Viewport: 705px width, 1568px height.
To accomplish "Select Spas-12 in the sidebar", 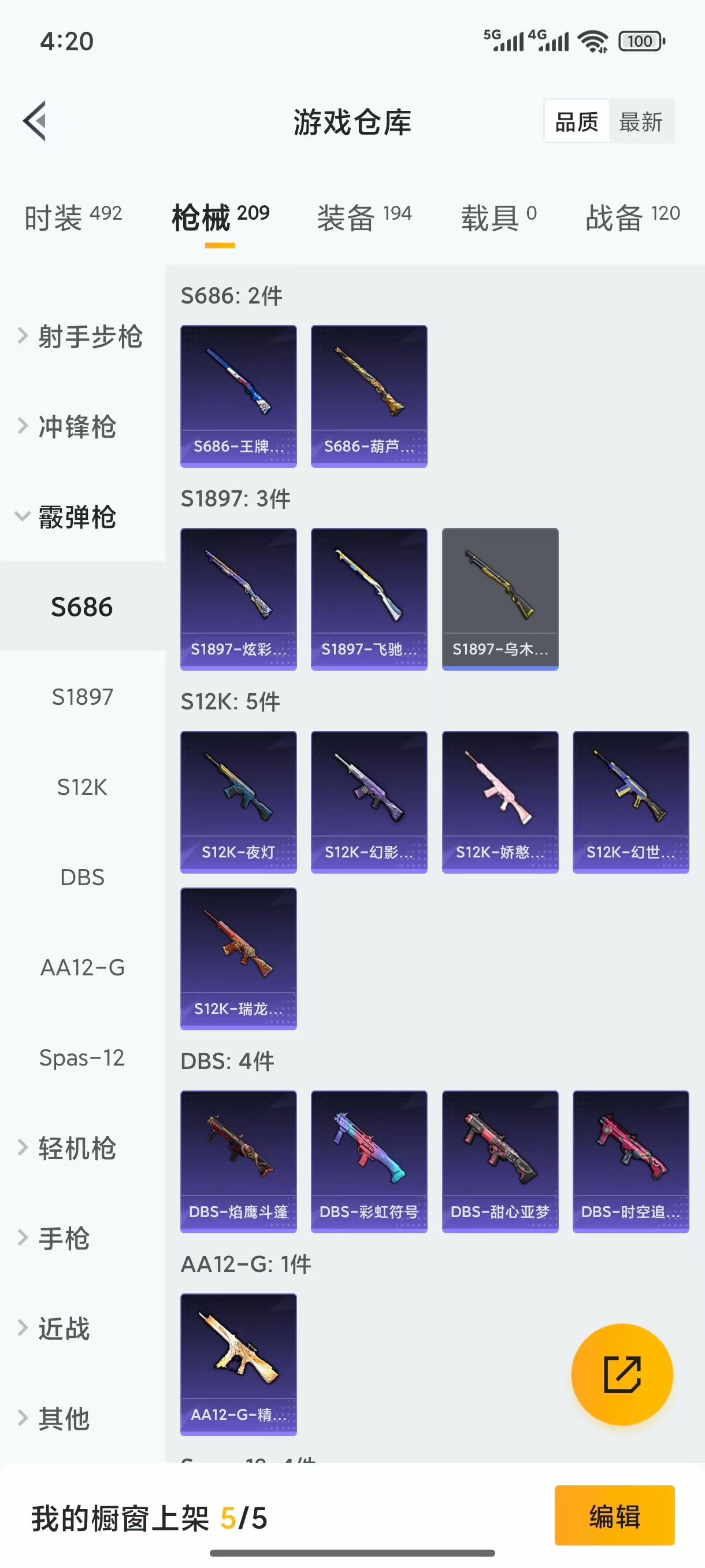I will coord(82,1058).
